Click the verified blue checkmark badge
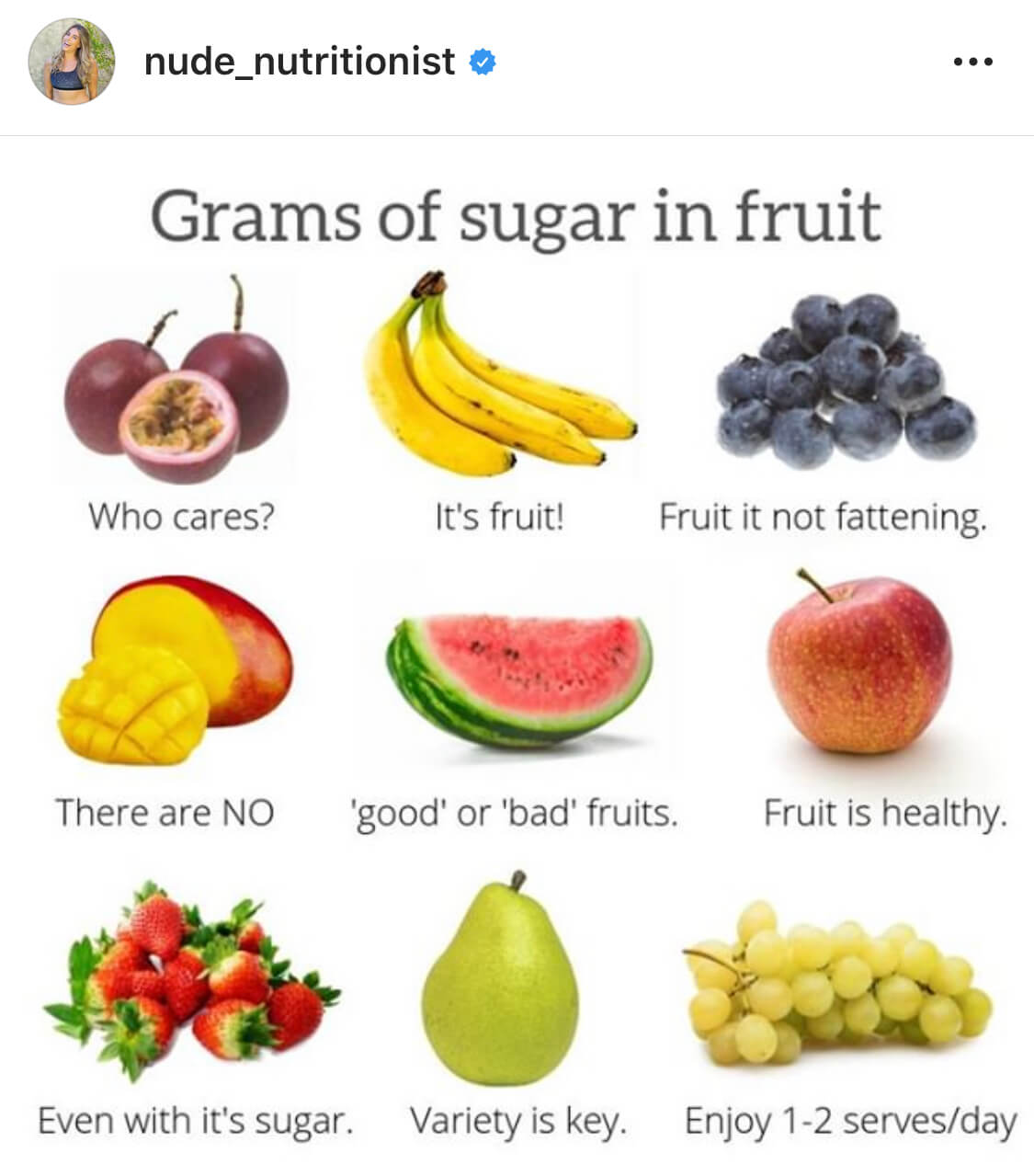The height and width of the screenshot is (1176, 1034). [482, 63]
